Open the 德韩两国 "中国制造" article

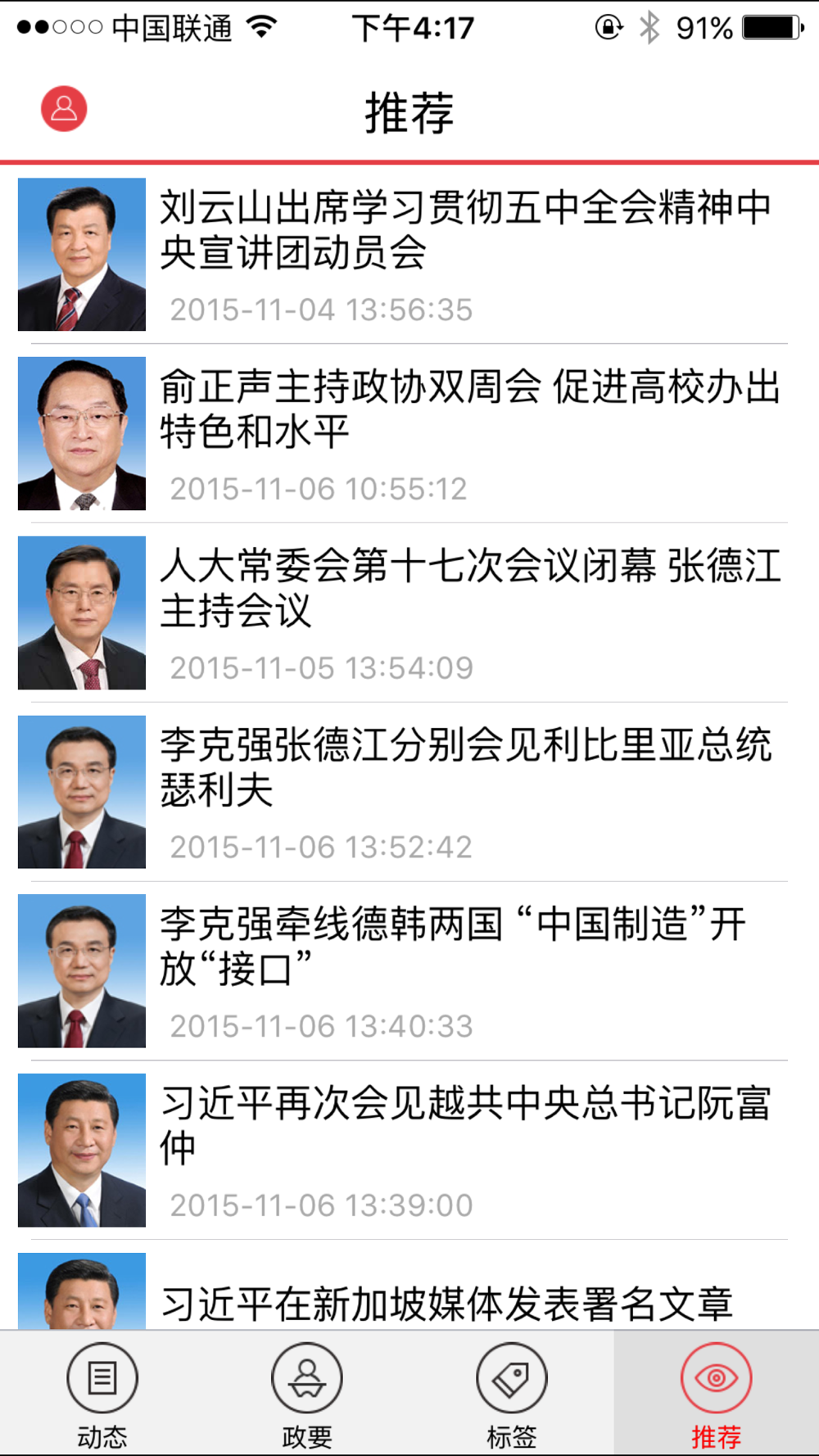pos(453,947)
